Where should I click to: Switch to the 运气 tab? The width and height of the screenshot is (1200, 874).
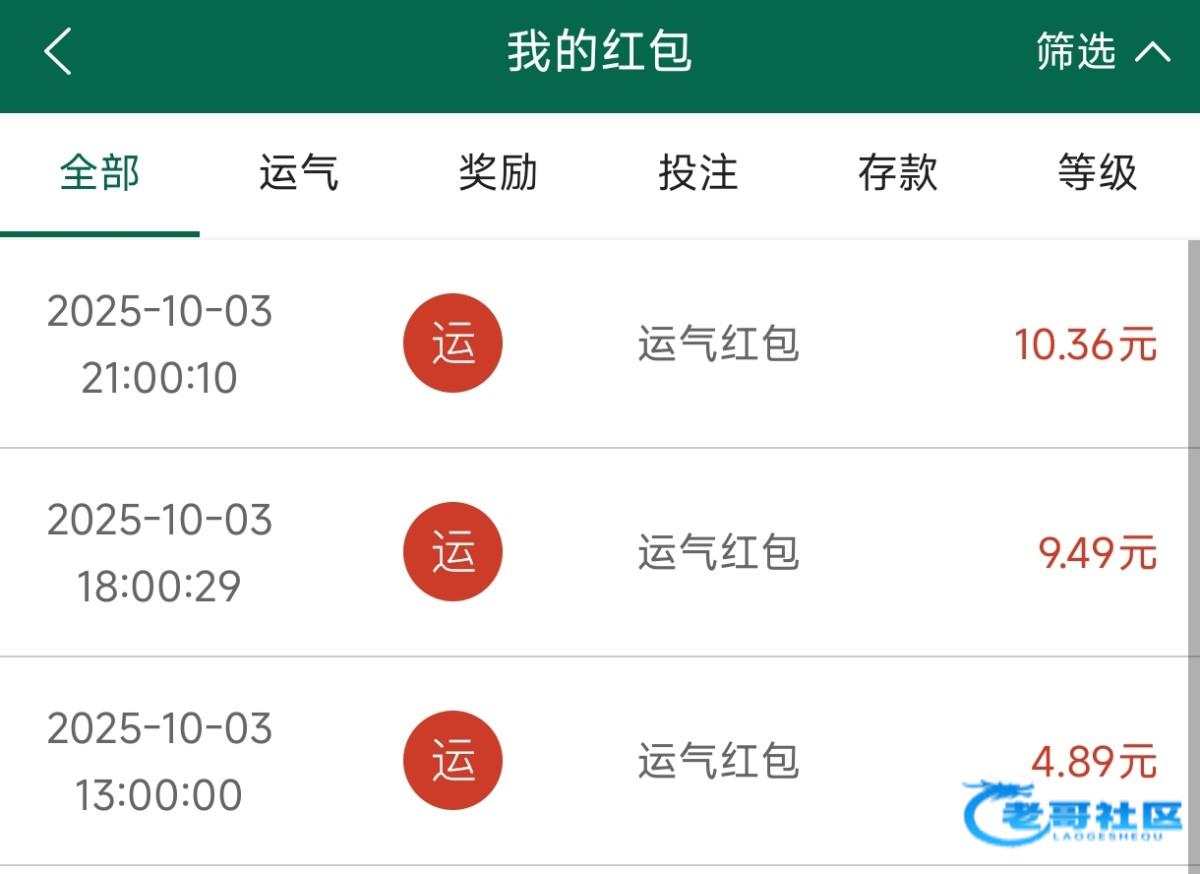[x=299, y=173]
